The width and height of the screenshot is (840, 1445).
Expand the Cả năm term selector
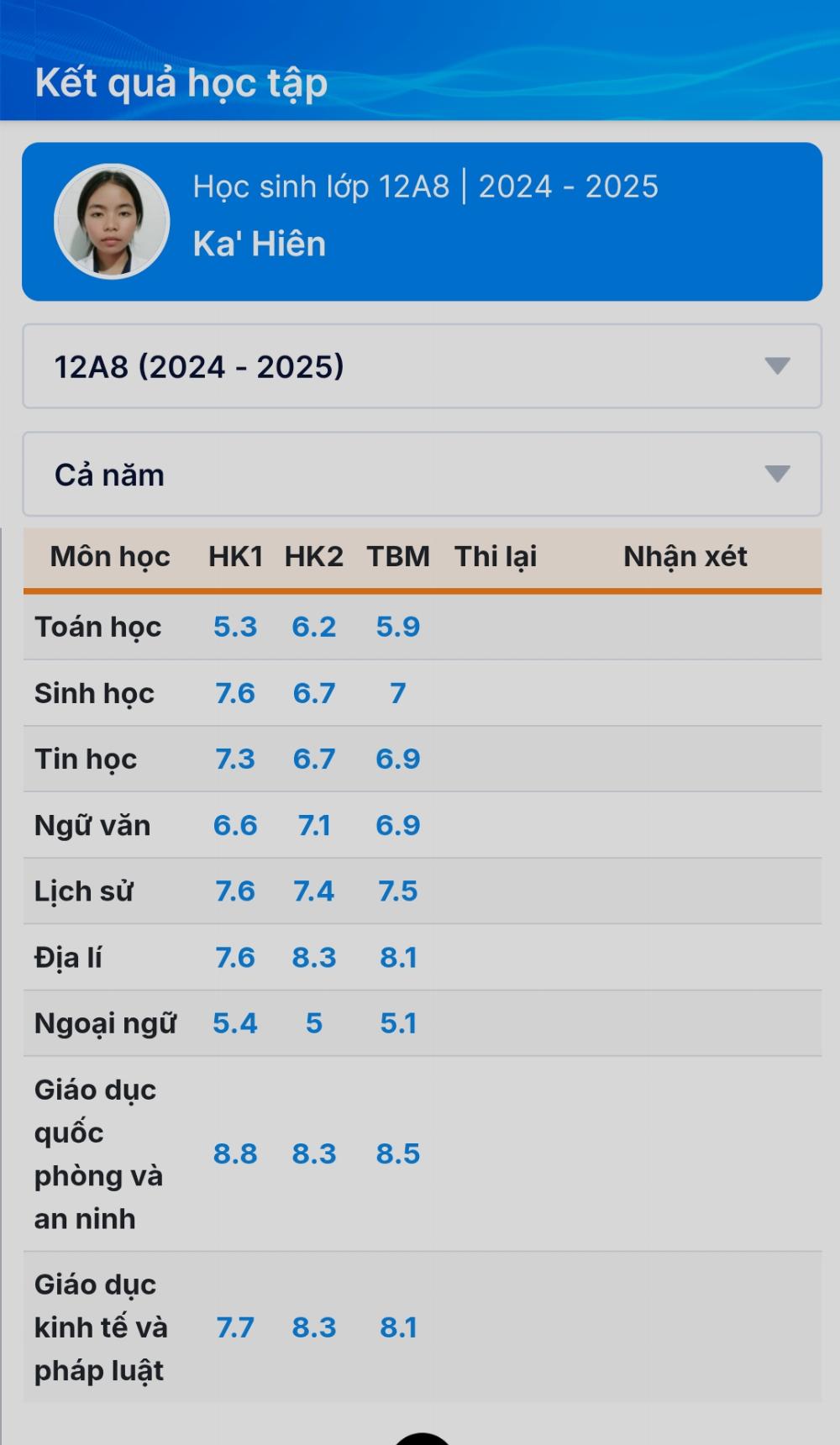pos(422,474)
